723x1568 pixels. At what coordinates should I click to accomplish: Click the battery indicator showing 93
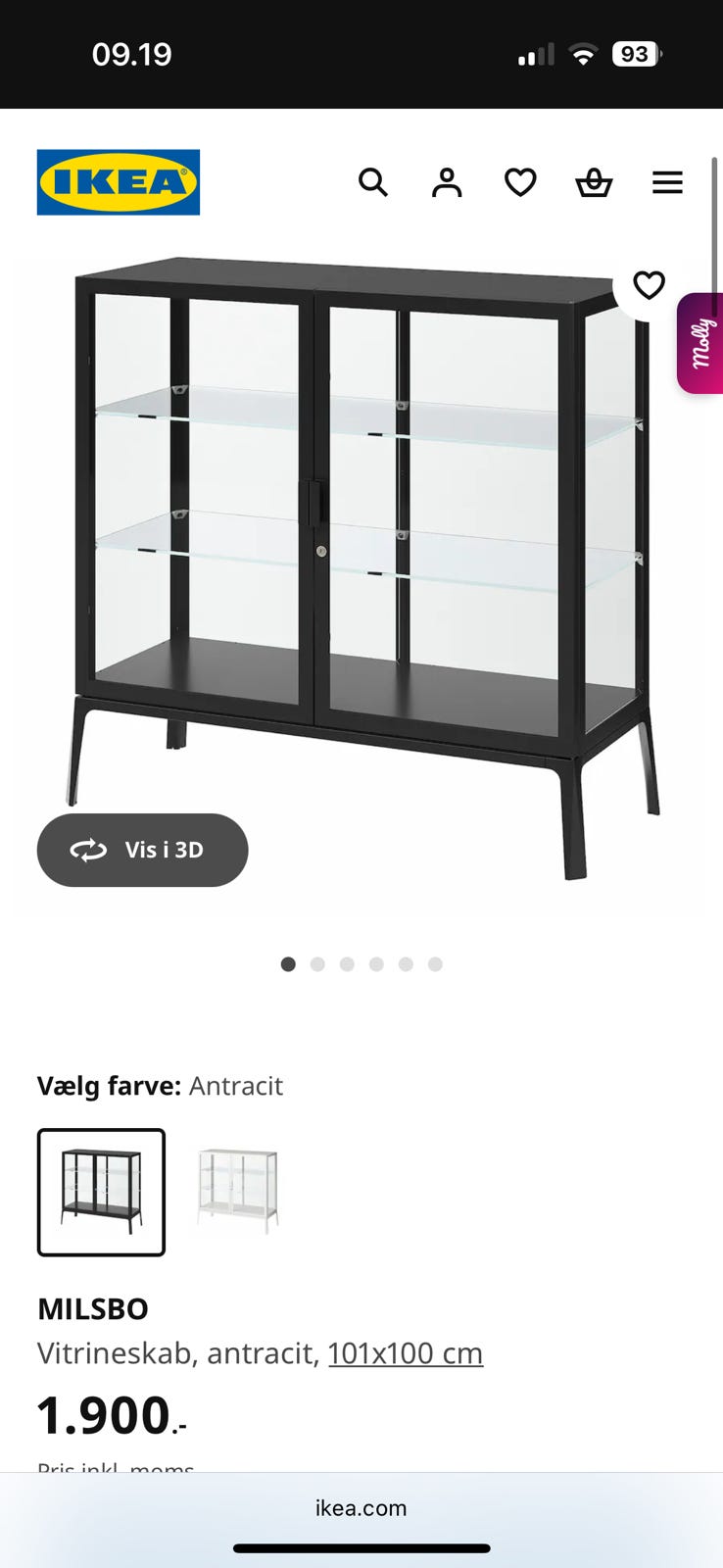[x=635, y=54]
